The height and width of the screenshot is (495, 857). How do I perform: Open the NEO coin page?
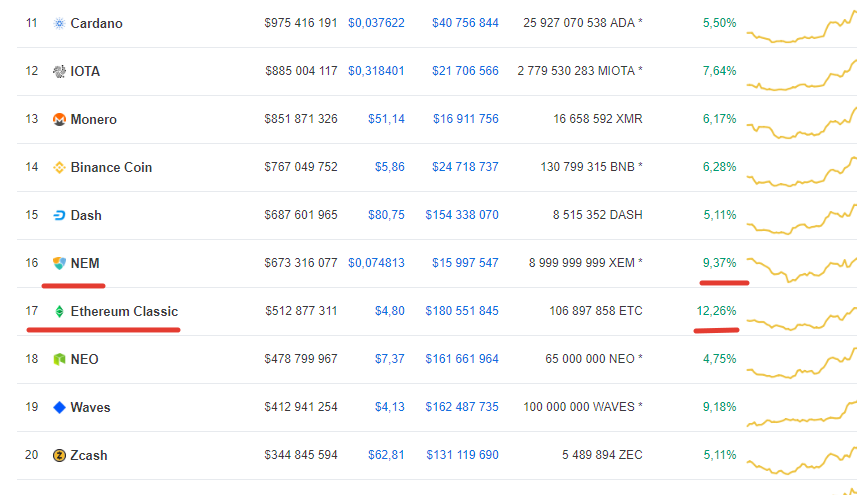[x=84, y=360]
